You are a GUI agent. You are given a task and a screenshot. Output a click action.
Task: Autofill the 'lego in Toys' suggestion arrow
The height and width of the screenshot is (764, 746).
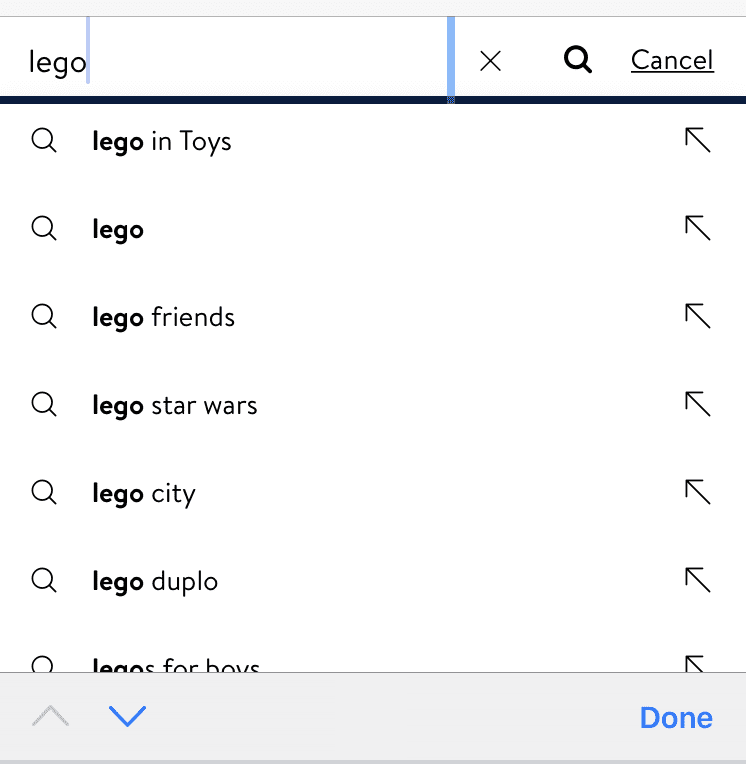tap(698, 140)
